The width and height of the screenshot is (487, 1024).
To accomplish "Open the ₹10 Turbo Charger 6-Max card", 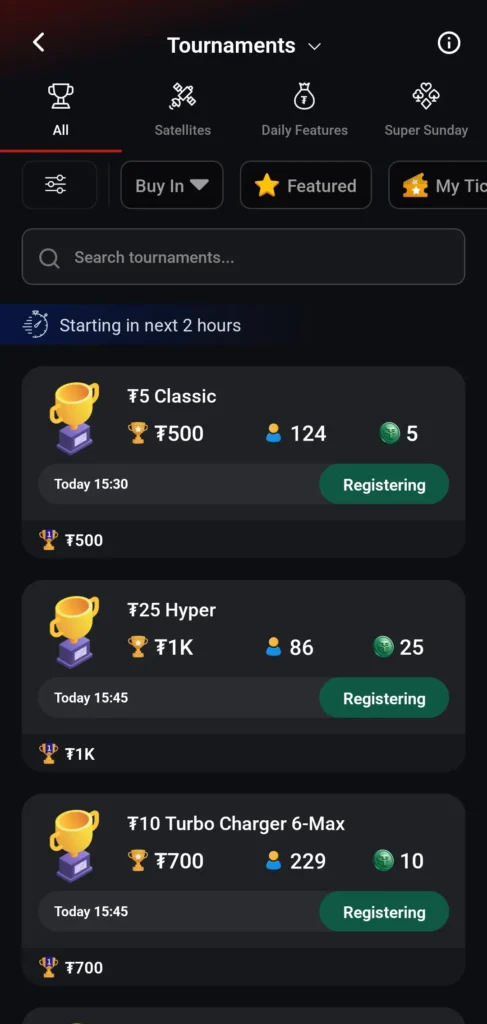I will [244, 889].
